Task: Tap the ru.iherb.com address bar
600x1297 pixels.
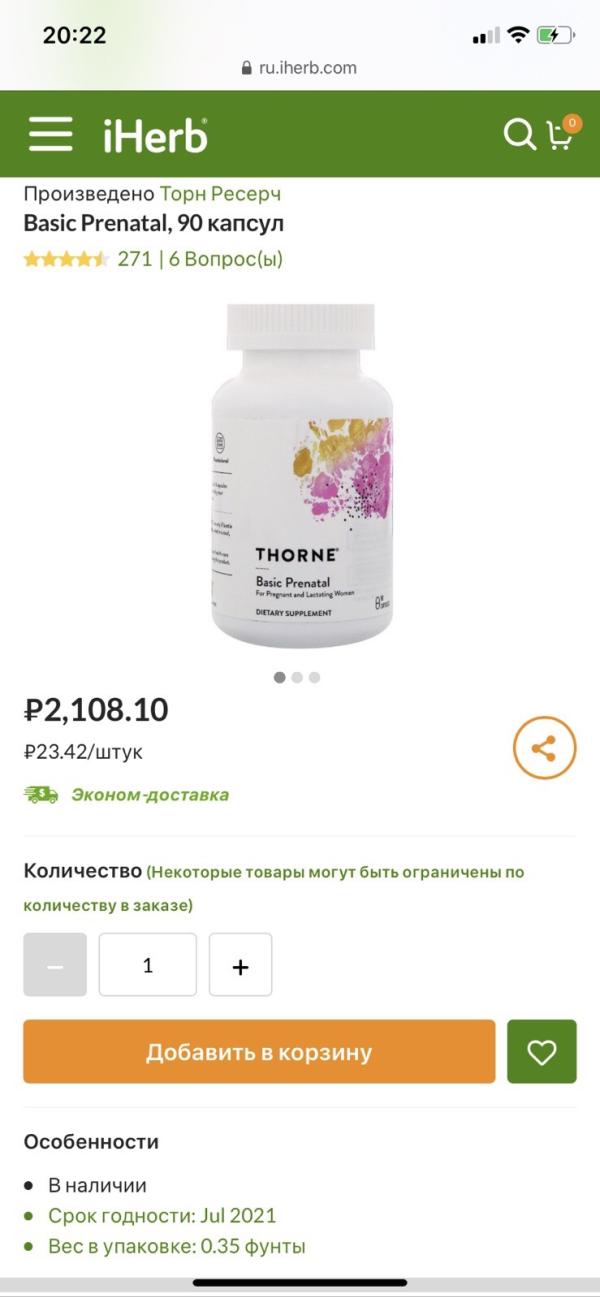Action: click(299, 68)
